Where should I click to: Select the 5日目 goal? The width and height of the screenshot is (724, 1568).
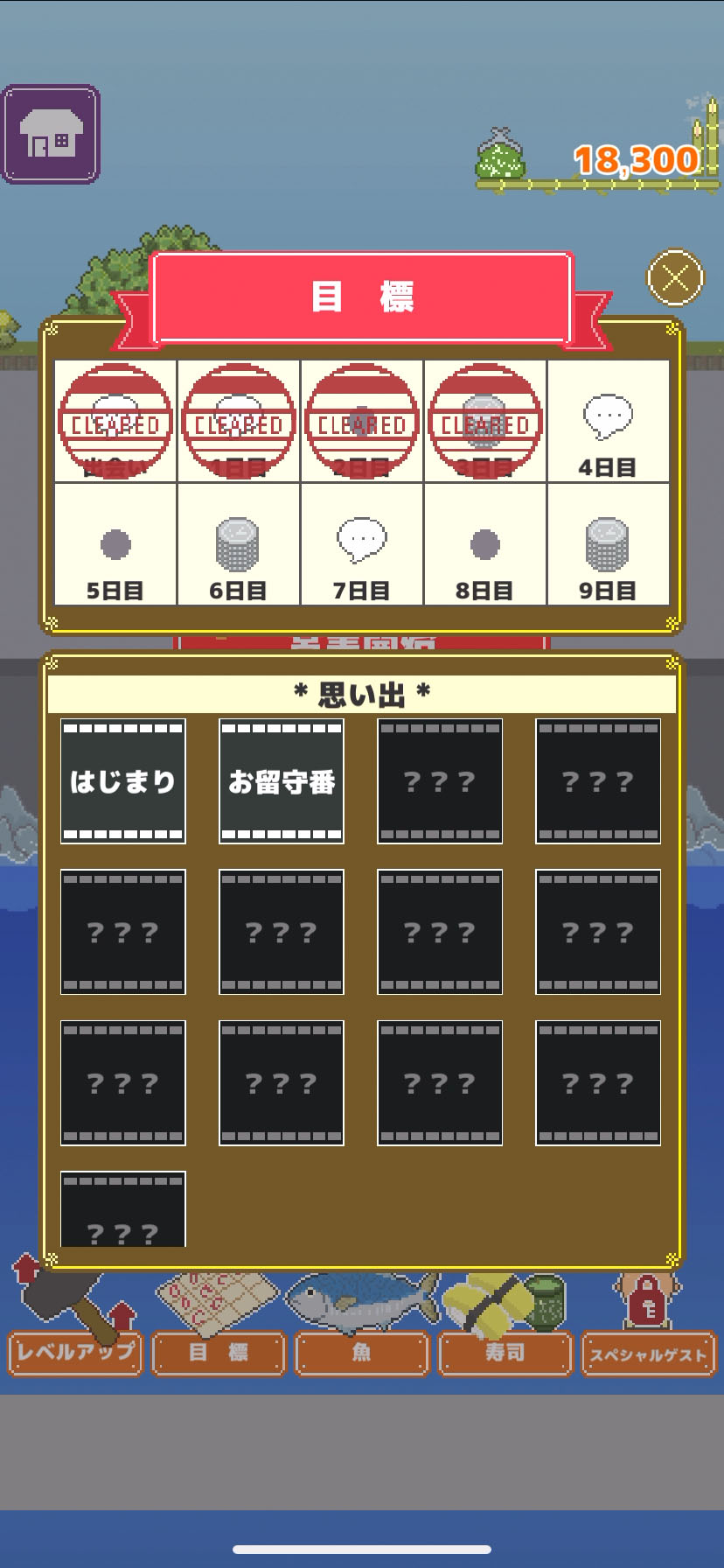pos(115,544)
